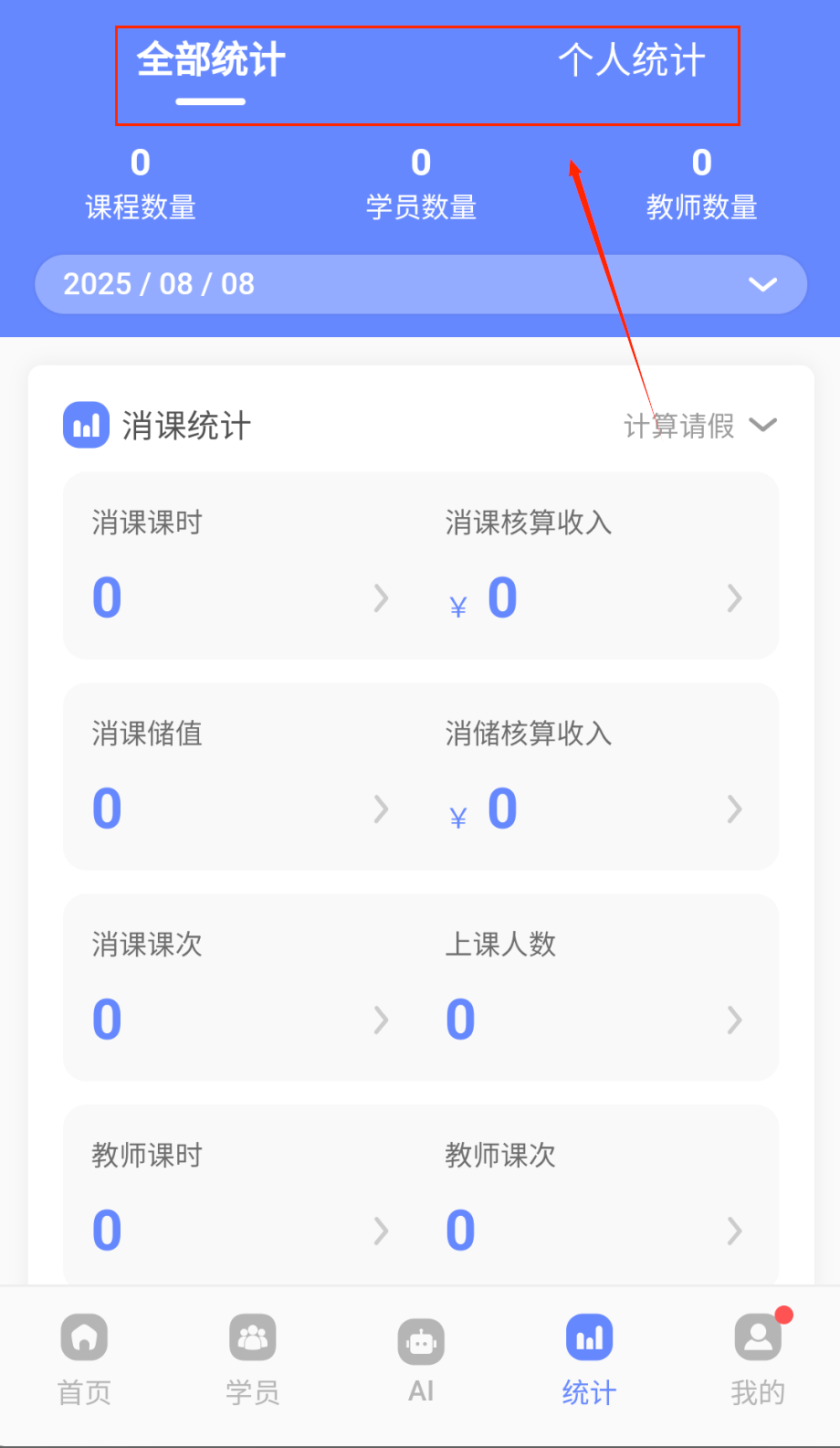Open 消课储值 details
This screenshot has width=840, height=1448.
[x=242, y=777]
